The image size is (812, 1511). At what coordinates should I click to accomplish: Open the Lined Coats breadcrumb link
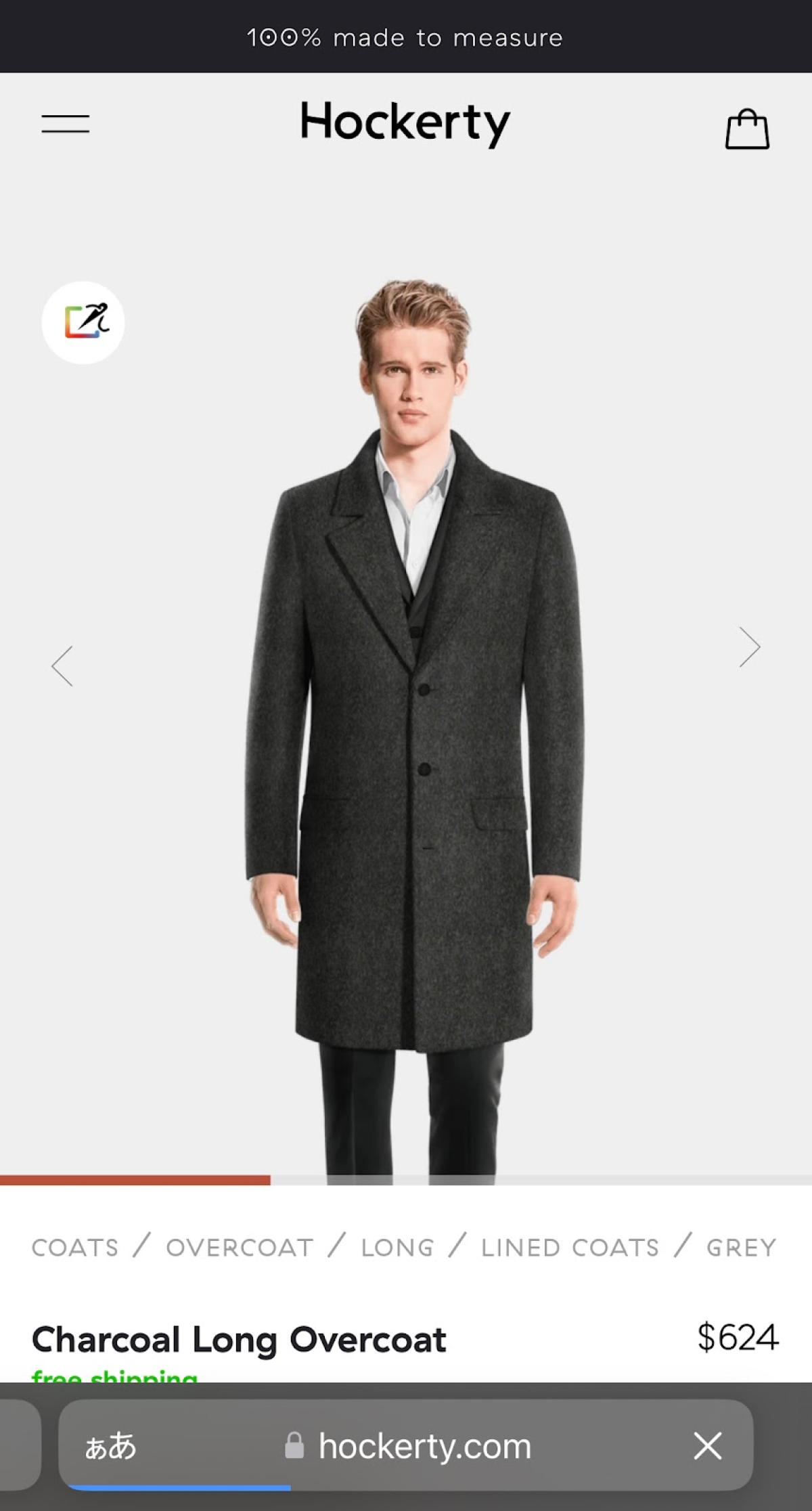pyautogui.click(x=570, y=1247)
